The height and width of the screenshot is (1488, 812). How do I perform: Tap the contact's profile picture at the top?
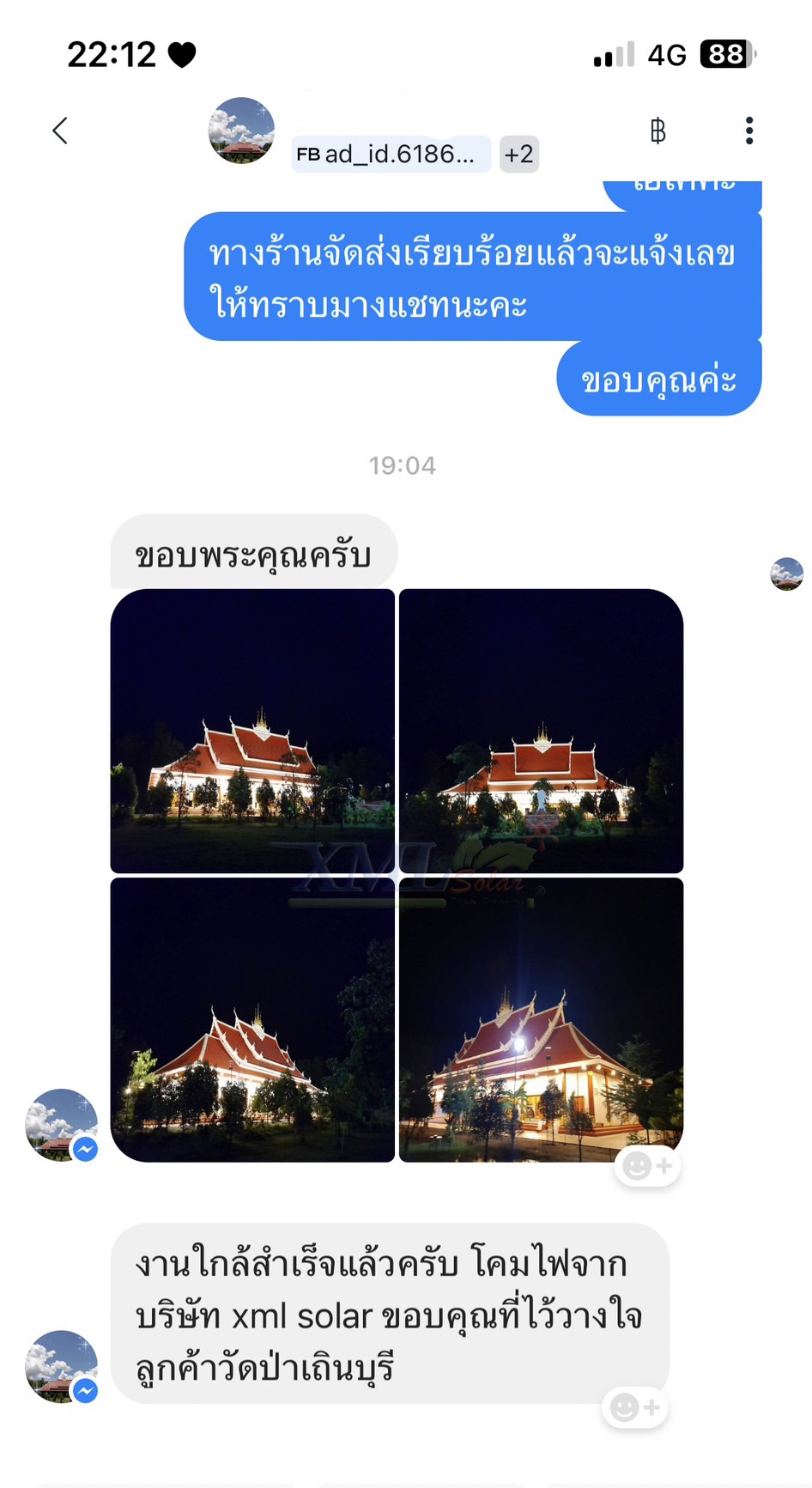pyautogui.click(x=240, y=131)
